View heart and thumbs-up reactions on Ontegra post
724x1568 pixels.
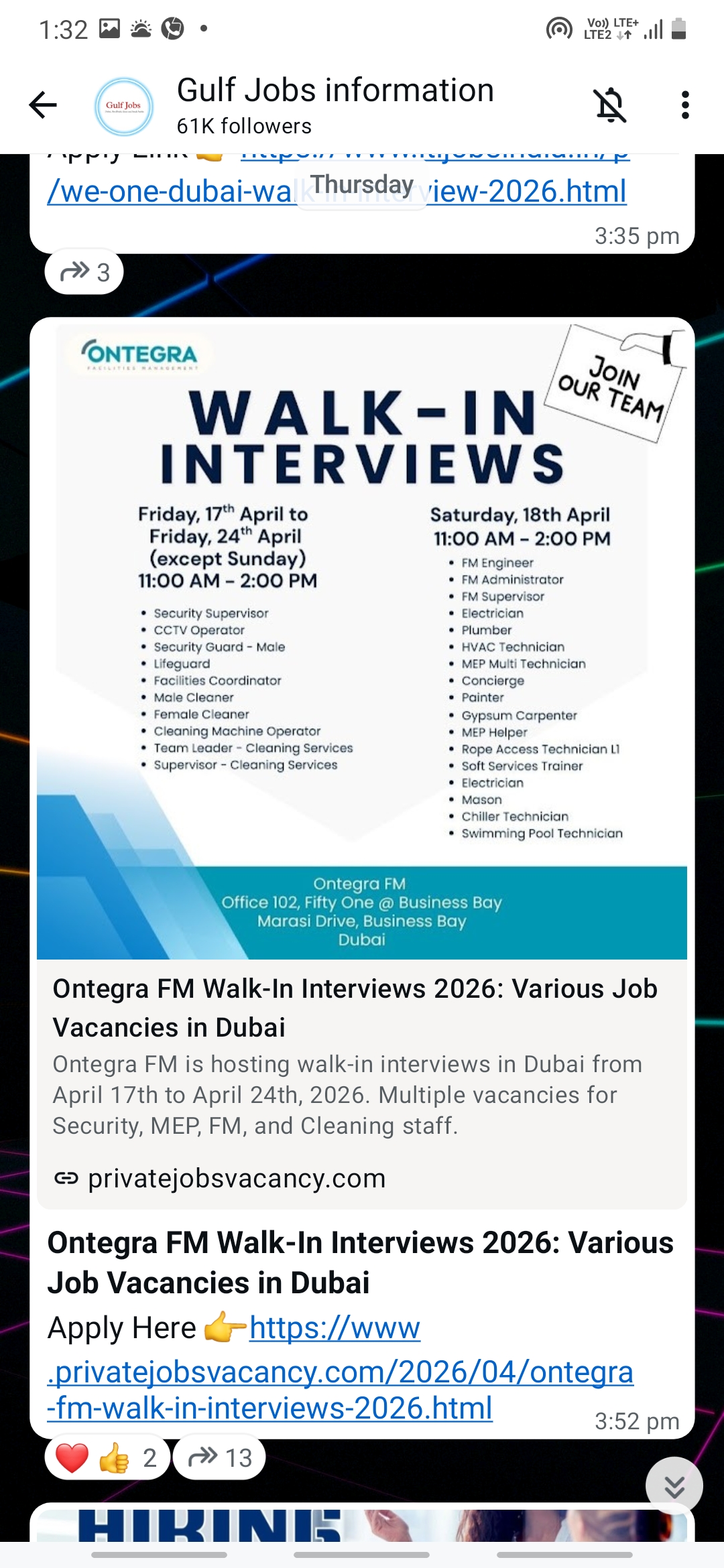coord(107,1457)
